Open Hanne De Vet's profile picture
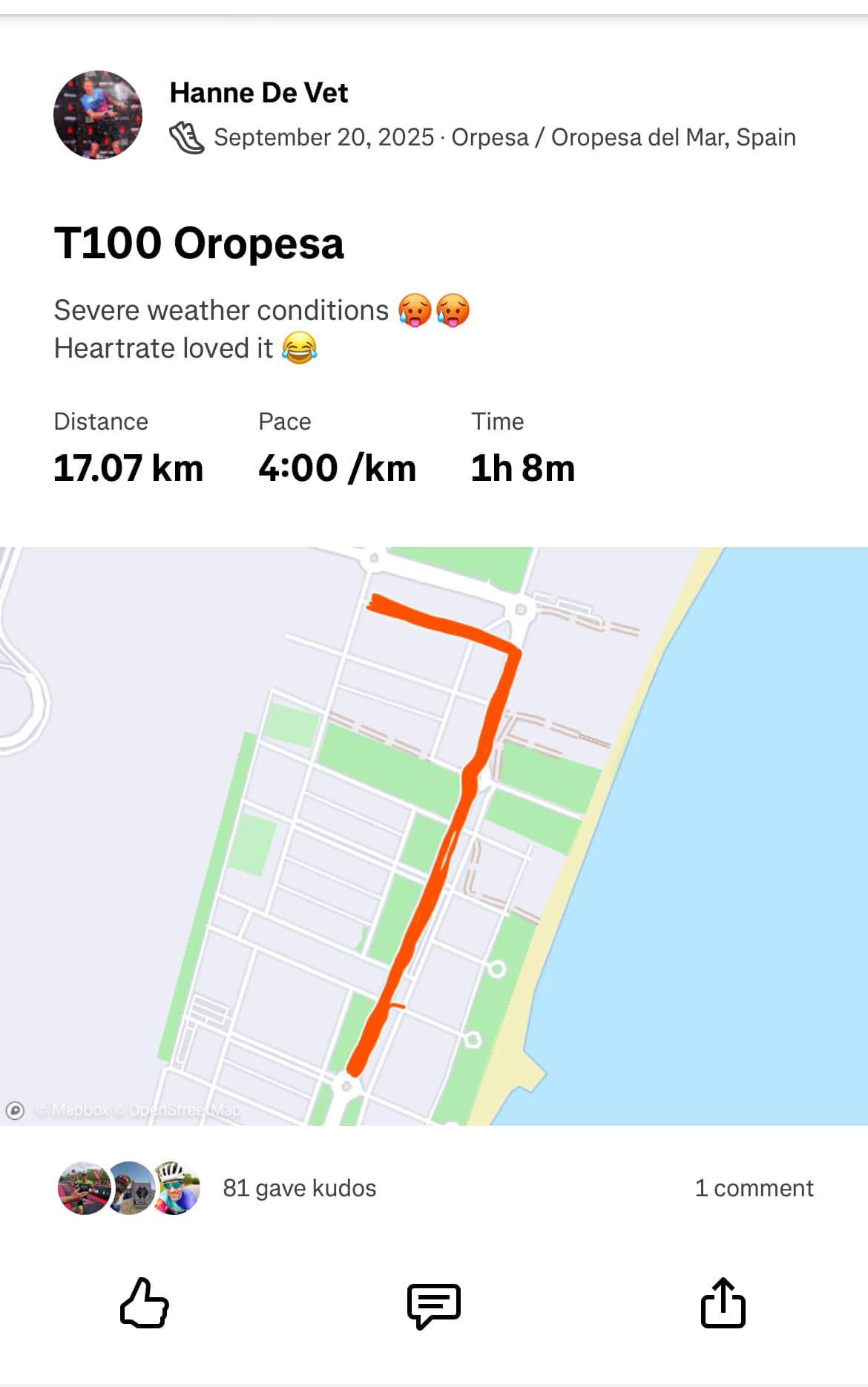The height and width of the screenshot is (1387, 868). click(98, 115)
